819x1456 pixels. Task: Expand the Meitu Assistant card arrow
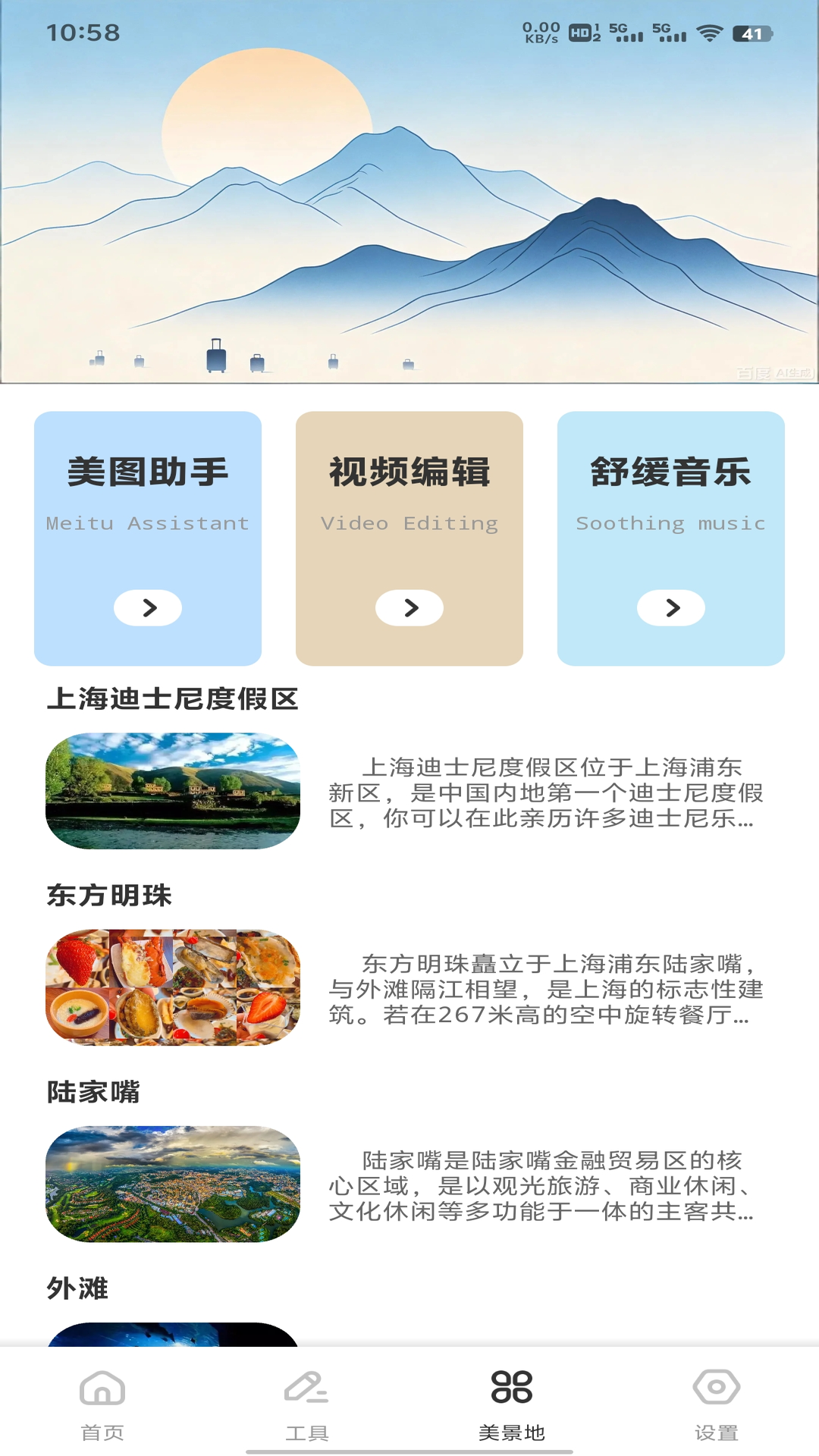[x=148, y=607]
